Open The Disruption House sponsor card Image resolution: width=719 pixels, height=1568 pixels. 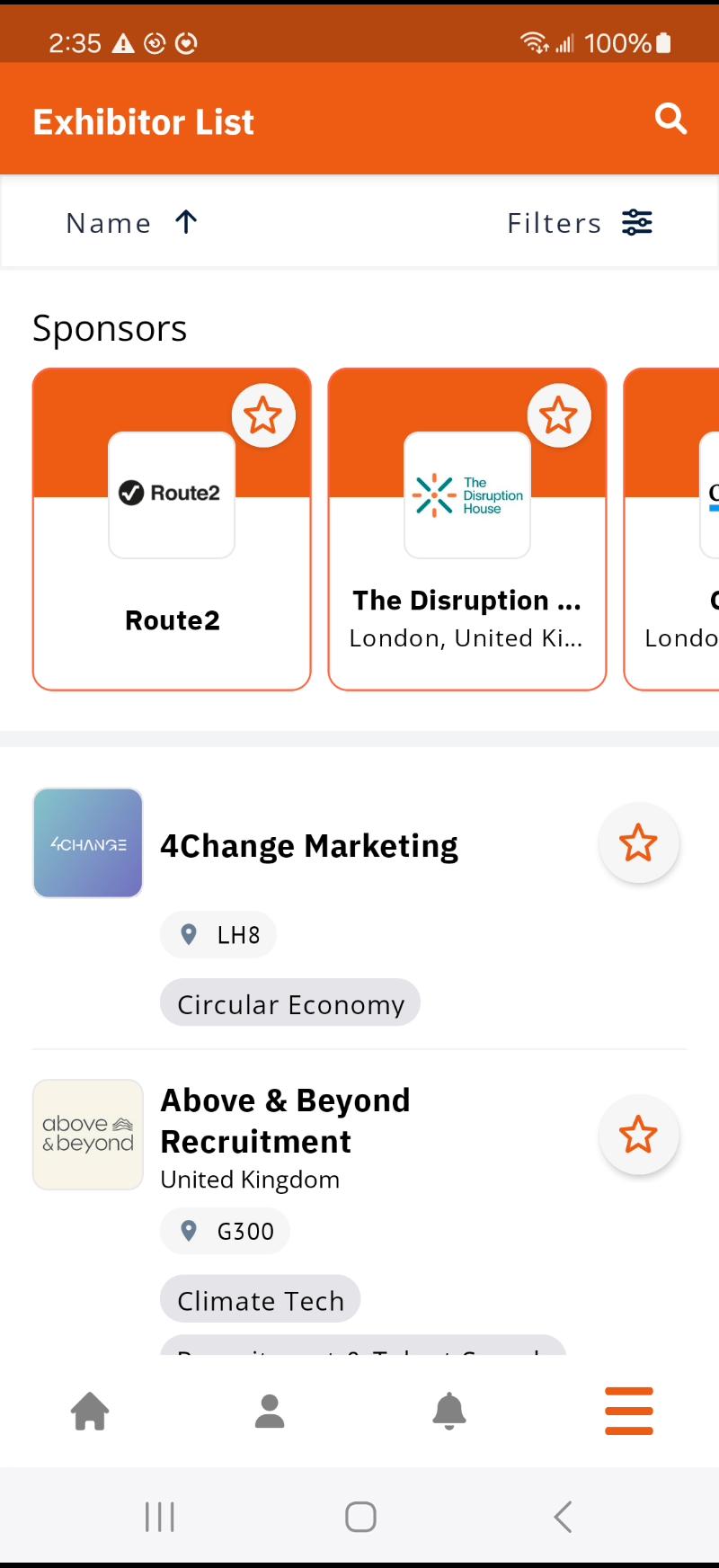click(x=467, y=530)
